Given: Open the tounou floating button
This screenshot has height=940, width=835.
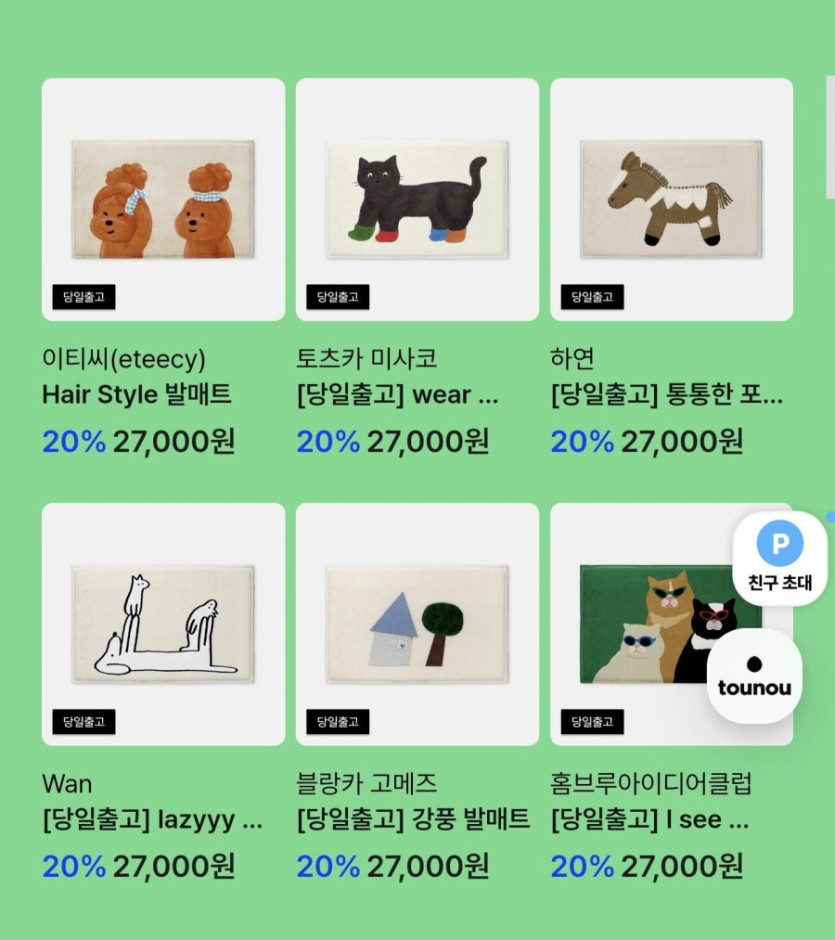Looking at the screenshot, I should [x=754, y=676].
